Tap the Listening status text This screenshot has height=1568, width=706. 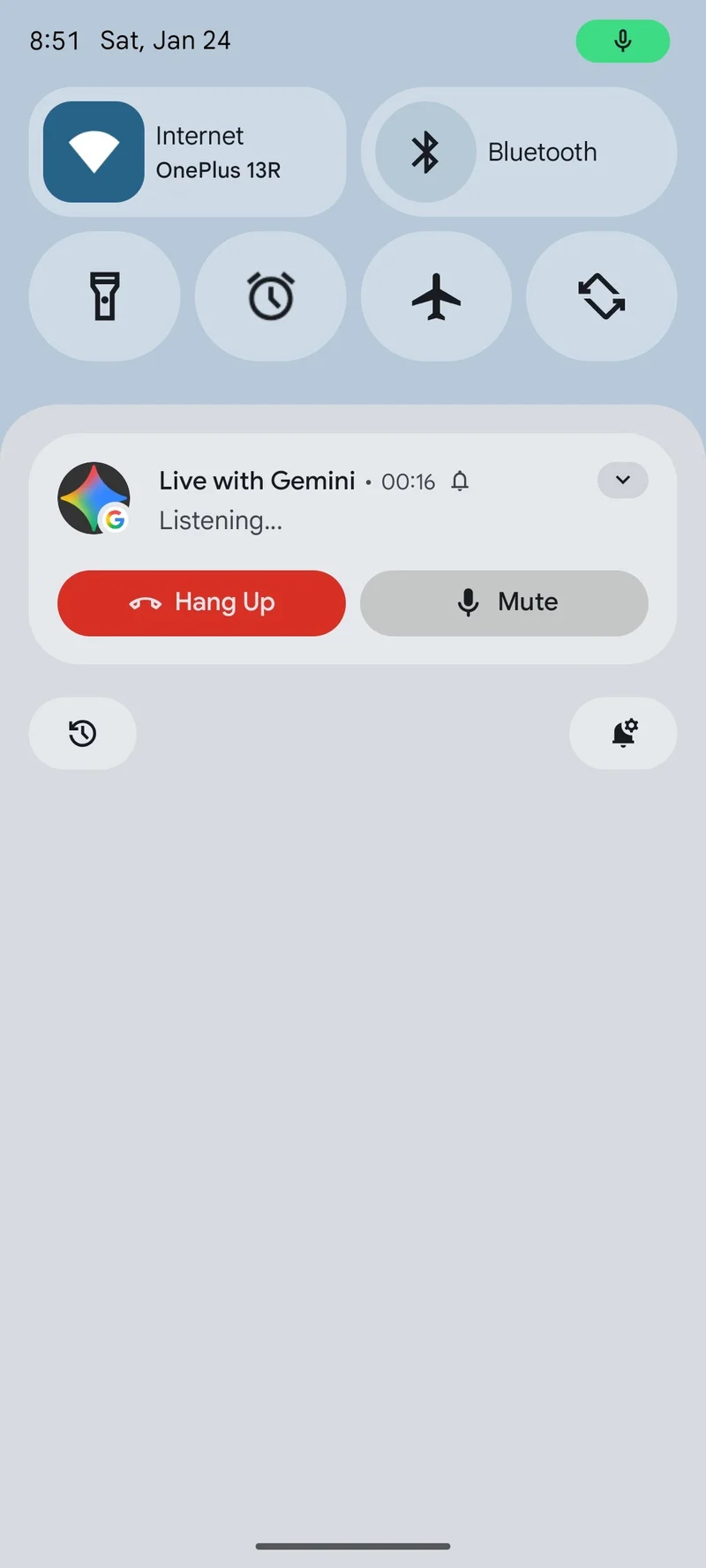[221, 520]
